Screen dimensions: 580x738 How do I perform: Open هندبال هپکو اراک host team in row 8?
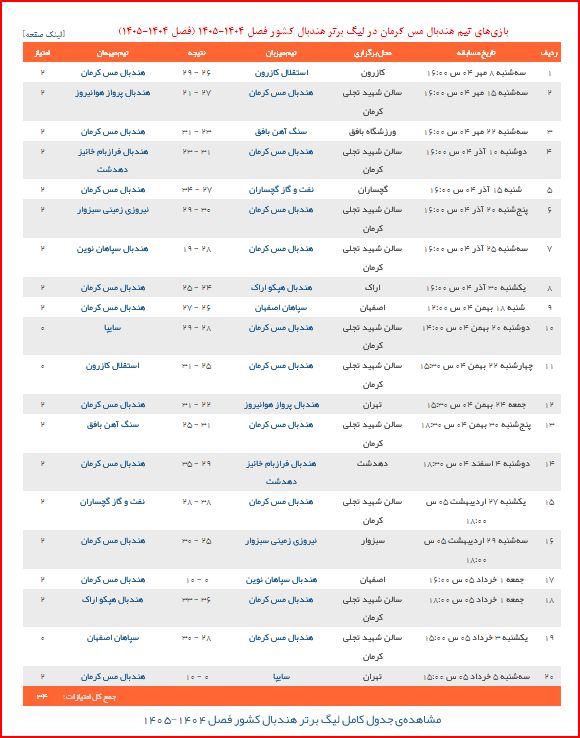(281, 287)
